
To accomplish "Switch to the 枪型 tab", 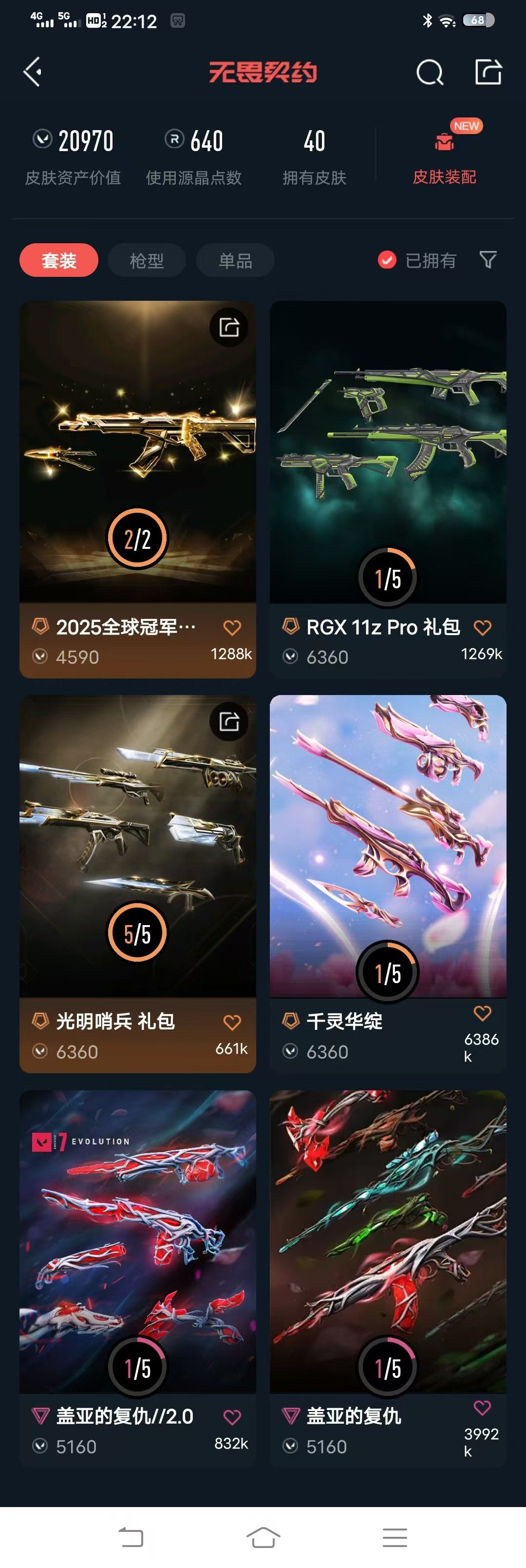I will pos(147,261).
